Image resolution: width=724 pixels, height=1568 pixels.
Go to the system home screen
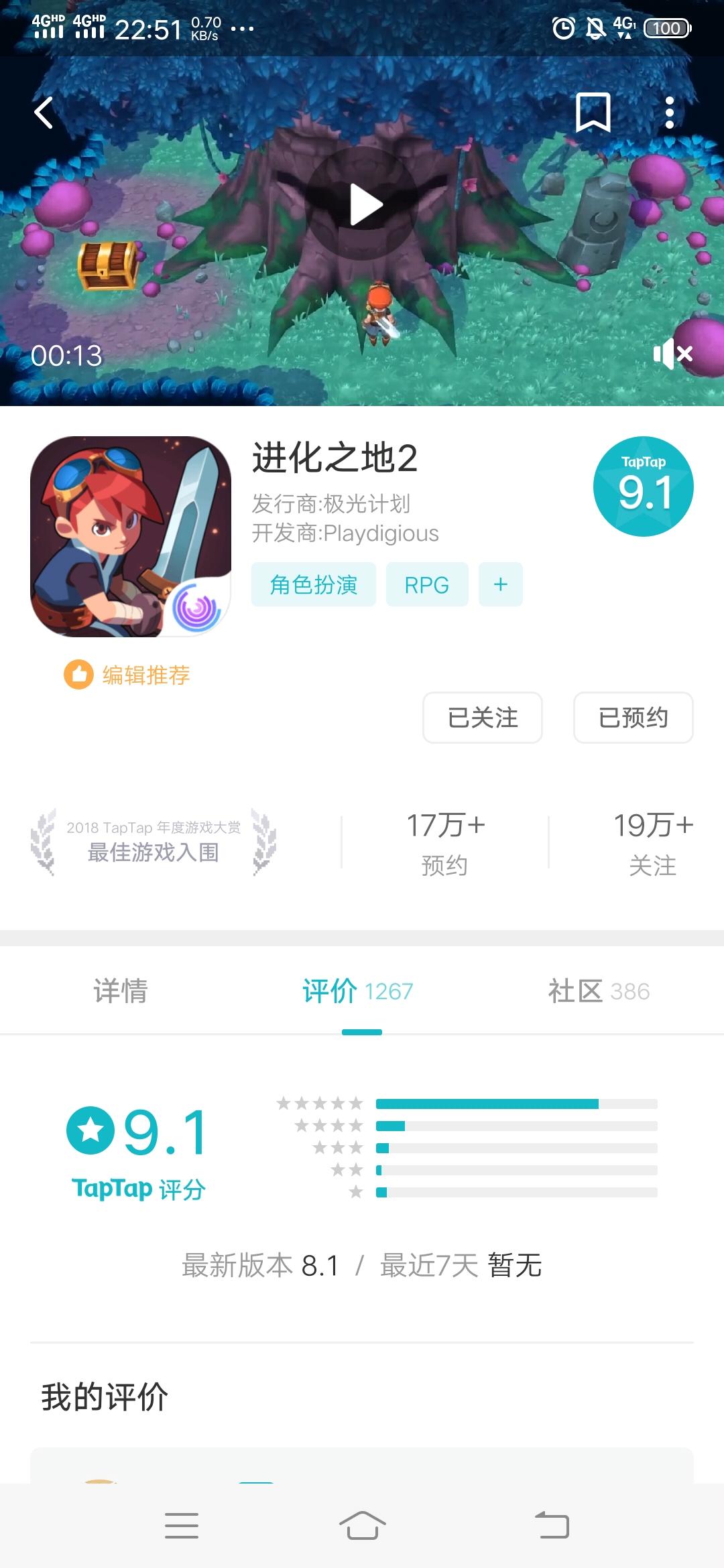[x=362, y=1526]
